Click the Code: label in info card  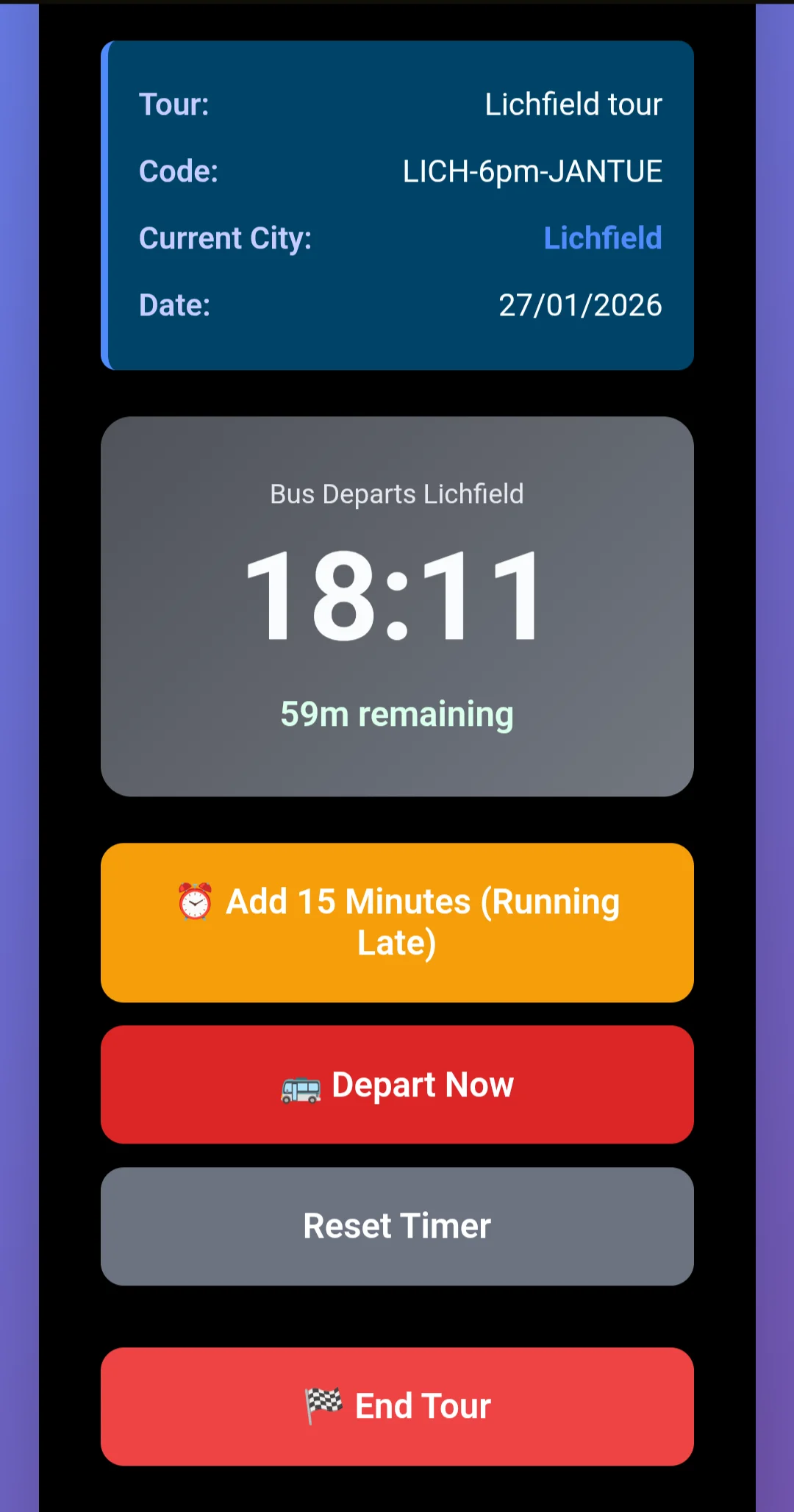178,171
